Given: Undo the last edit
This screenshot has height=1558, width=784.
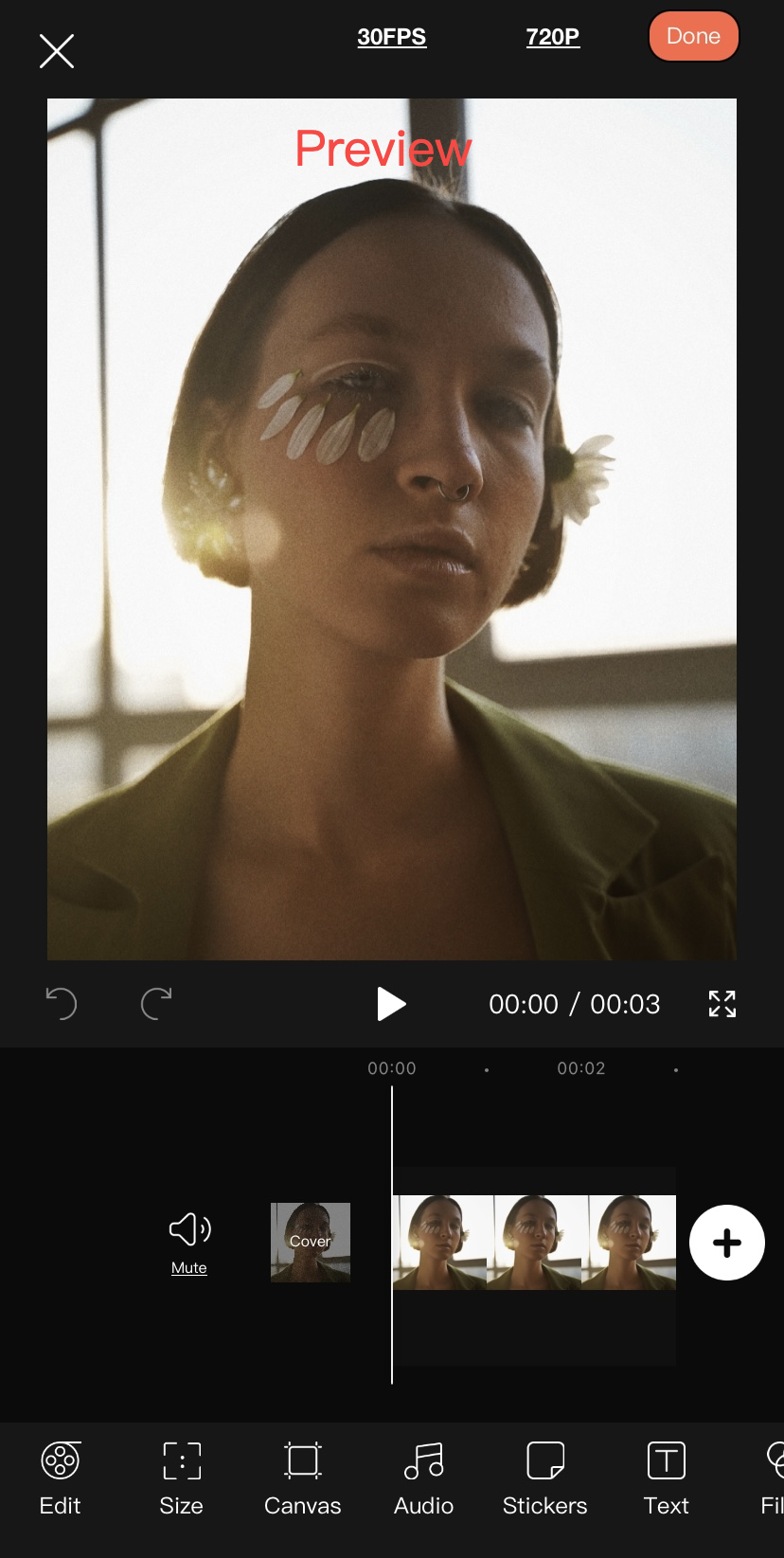Looking at the screenshot, I should [x=62, y=1004].
